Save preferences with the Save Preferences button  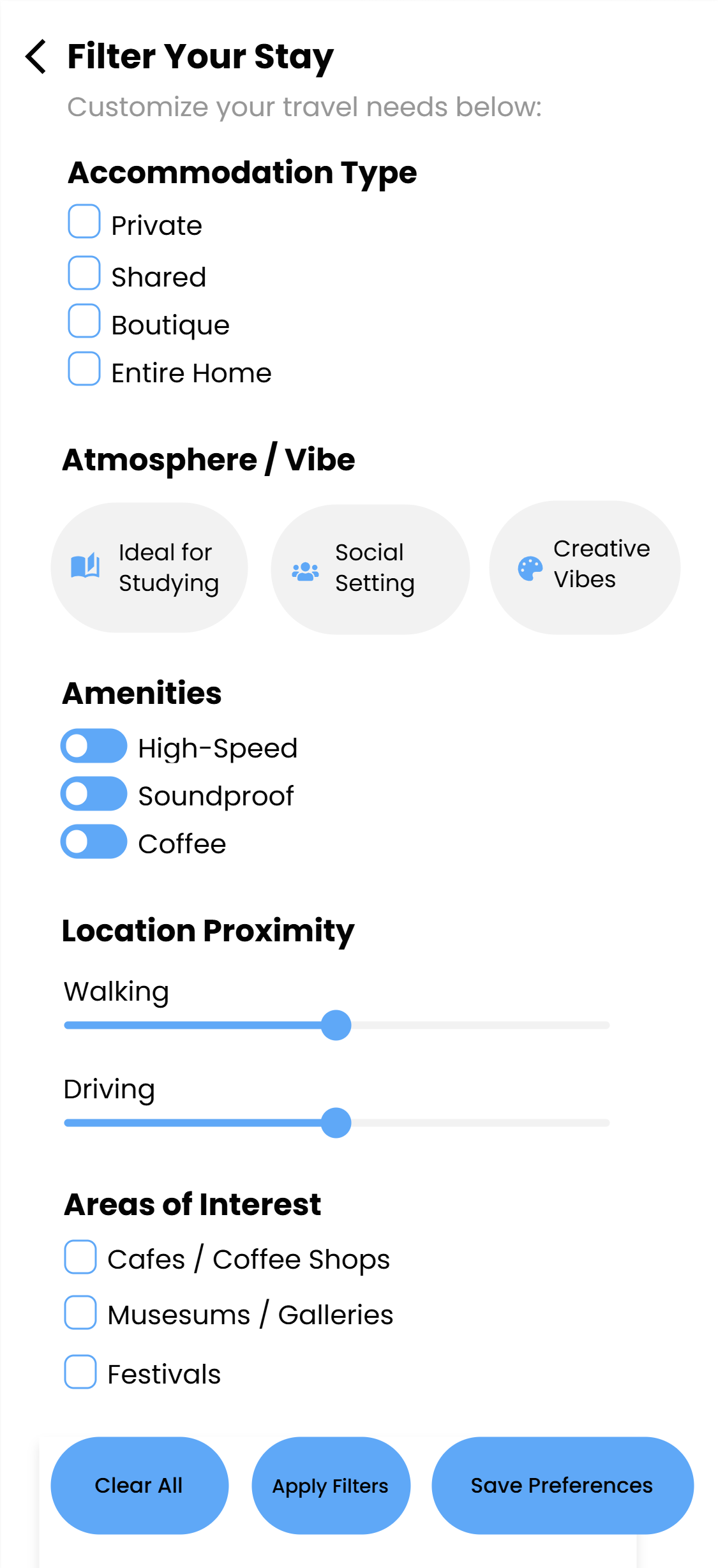pos(562,1486)
